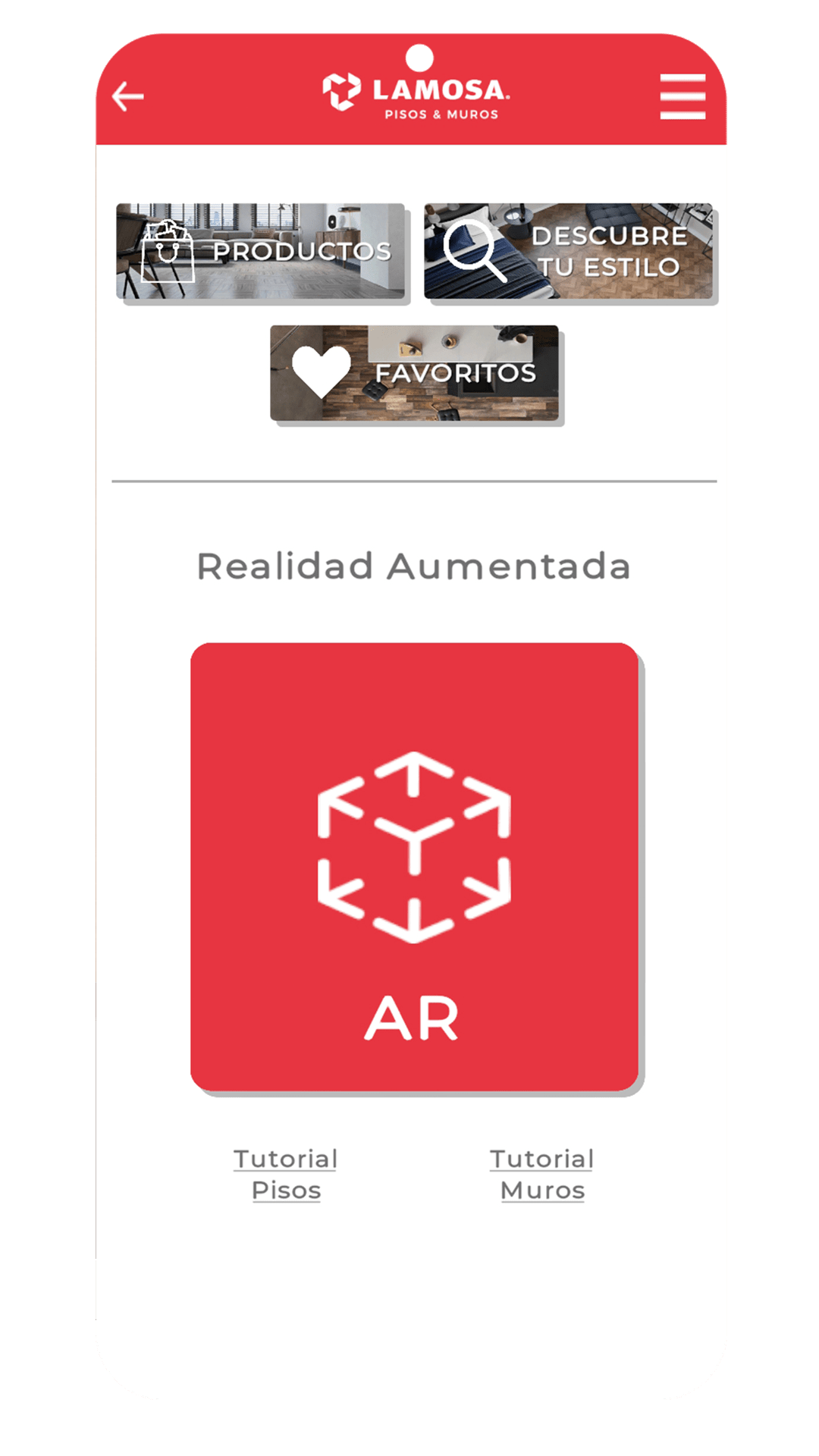Launch the AR augmented reality button
The image size is (819, 1456).
coord(414,867)
